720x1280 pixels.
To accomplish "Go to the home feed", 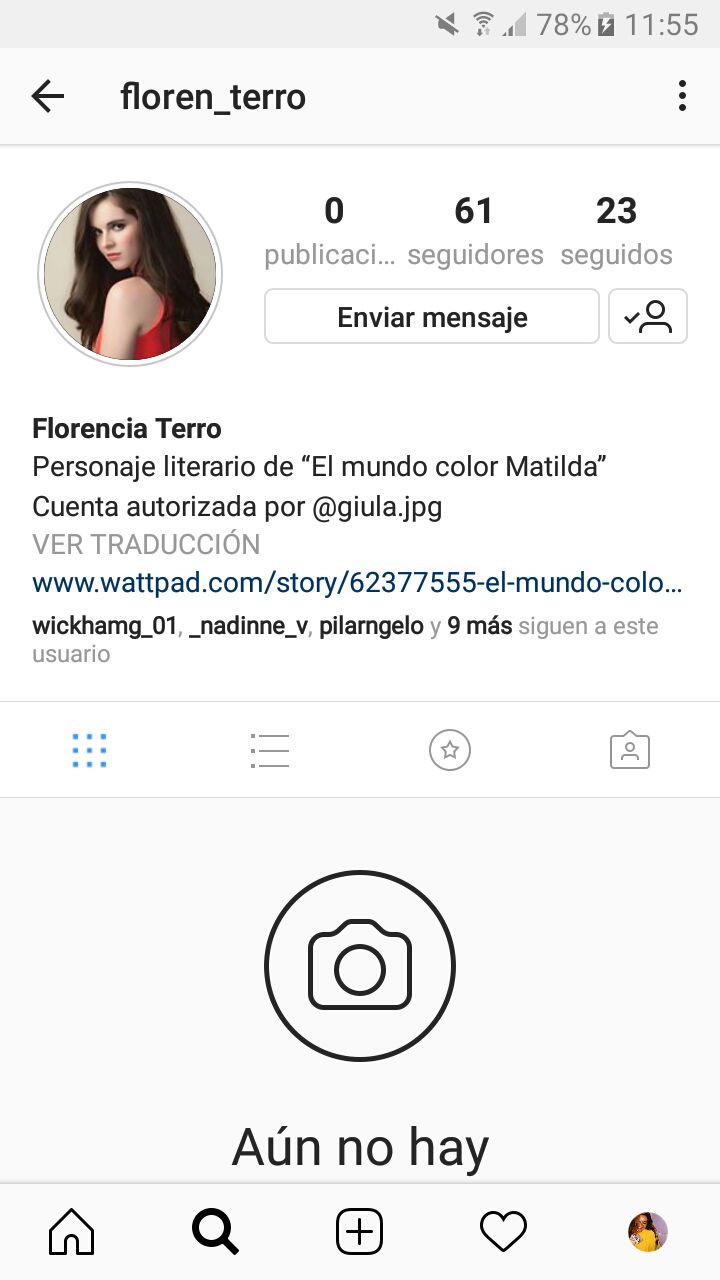I will pyautogui.click(x=72, y=1232).
